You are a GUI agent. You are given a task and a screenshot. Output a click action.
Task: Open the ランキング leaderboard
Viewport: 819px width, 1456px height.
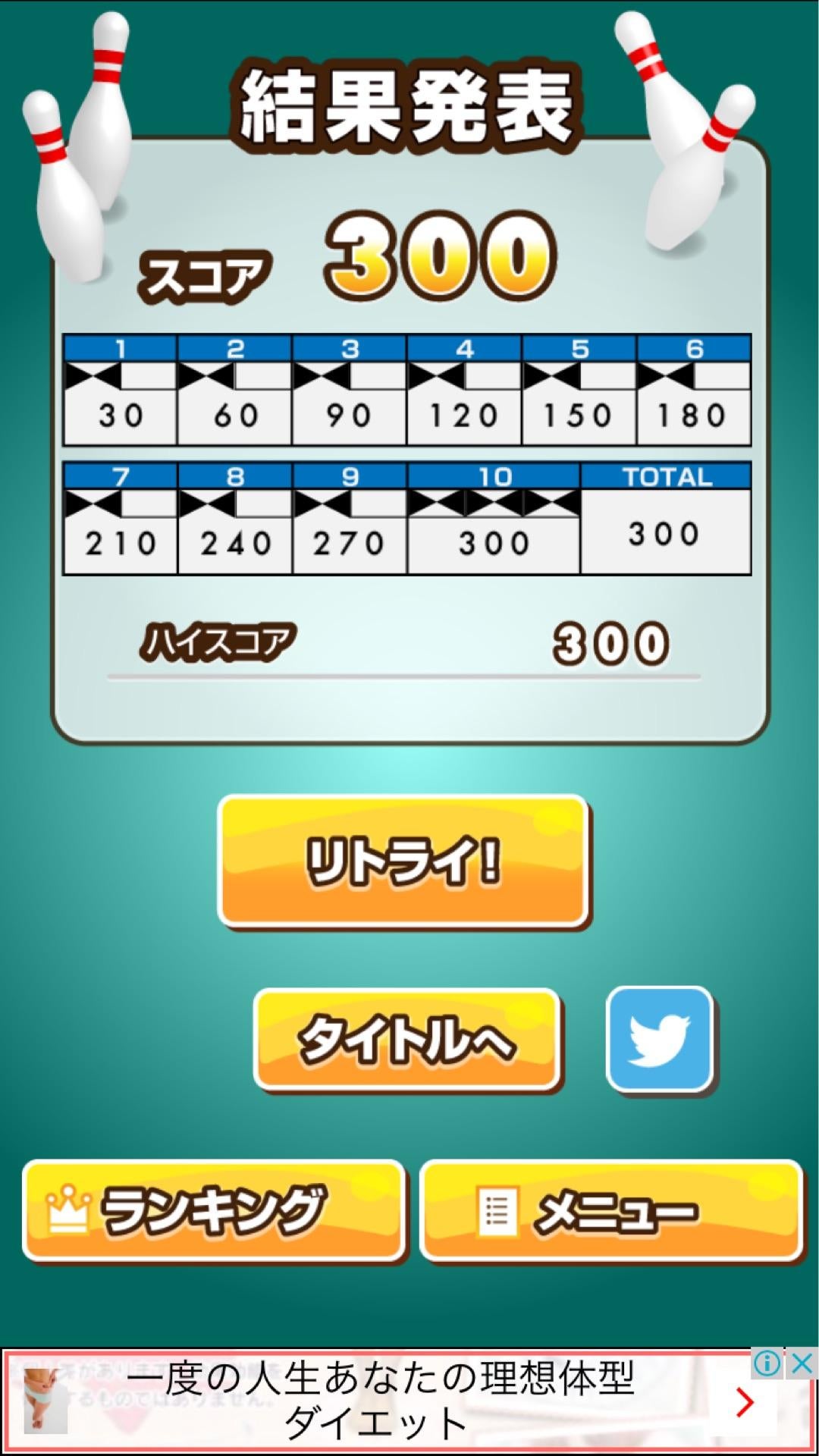(x=214, y=1210)
